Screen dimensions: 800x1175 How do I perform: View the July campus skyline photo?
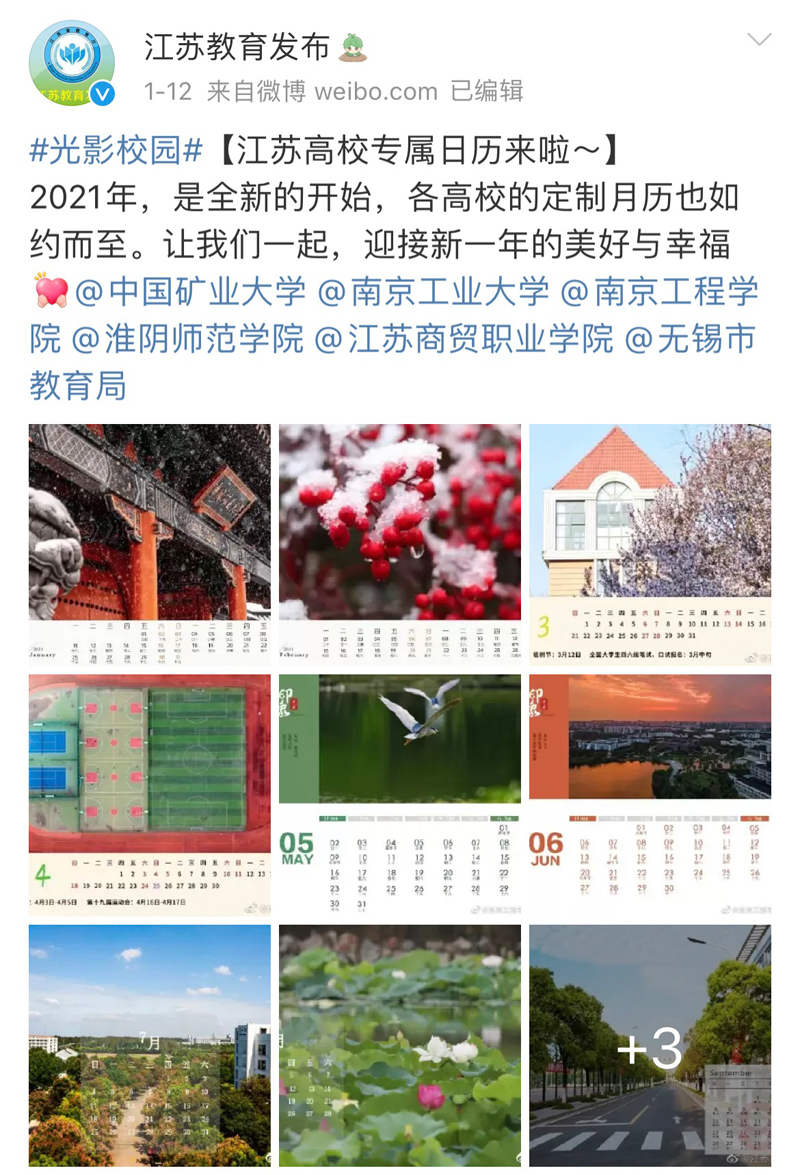click(x=150, y=1045)
